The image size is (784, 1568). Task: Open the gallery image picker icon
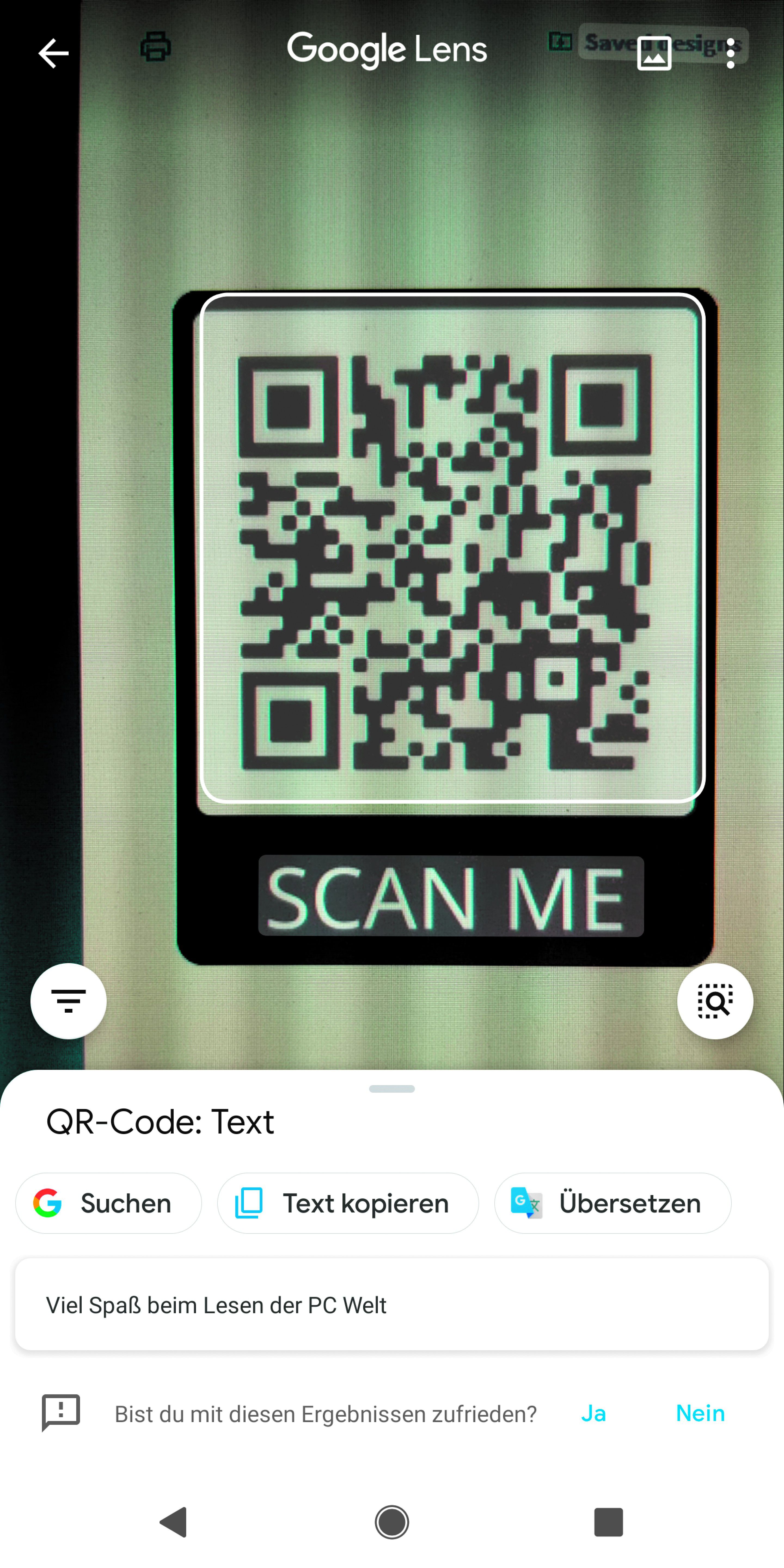pos(654,54)
